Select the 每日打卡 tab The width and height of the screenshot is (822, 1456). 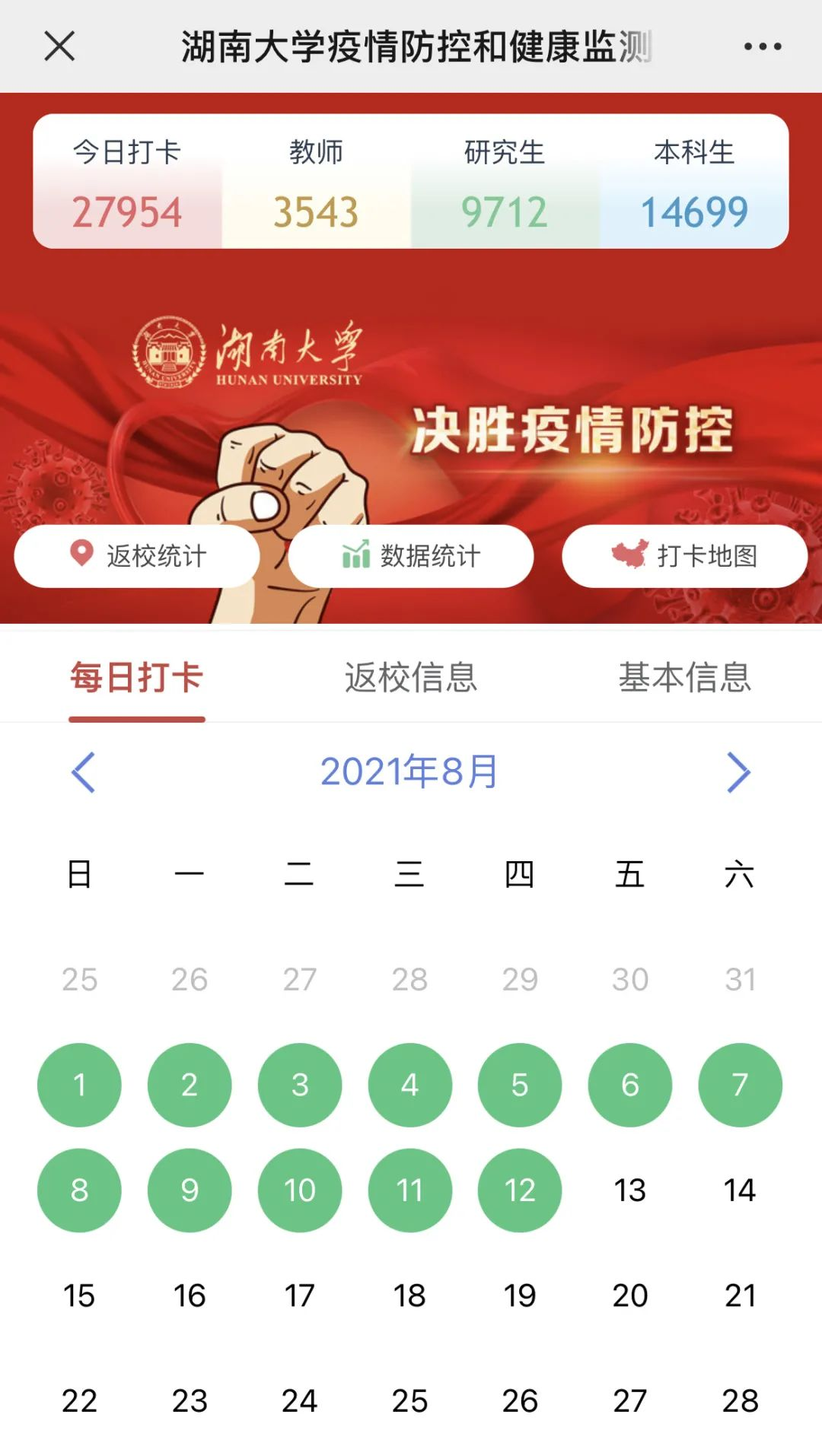tap(137, 677)
